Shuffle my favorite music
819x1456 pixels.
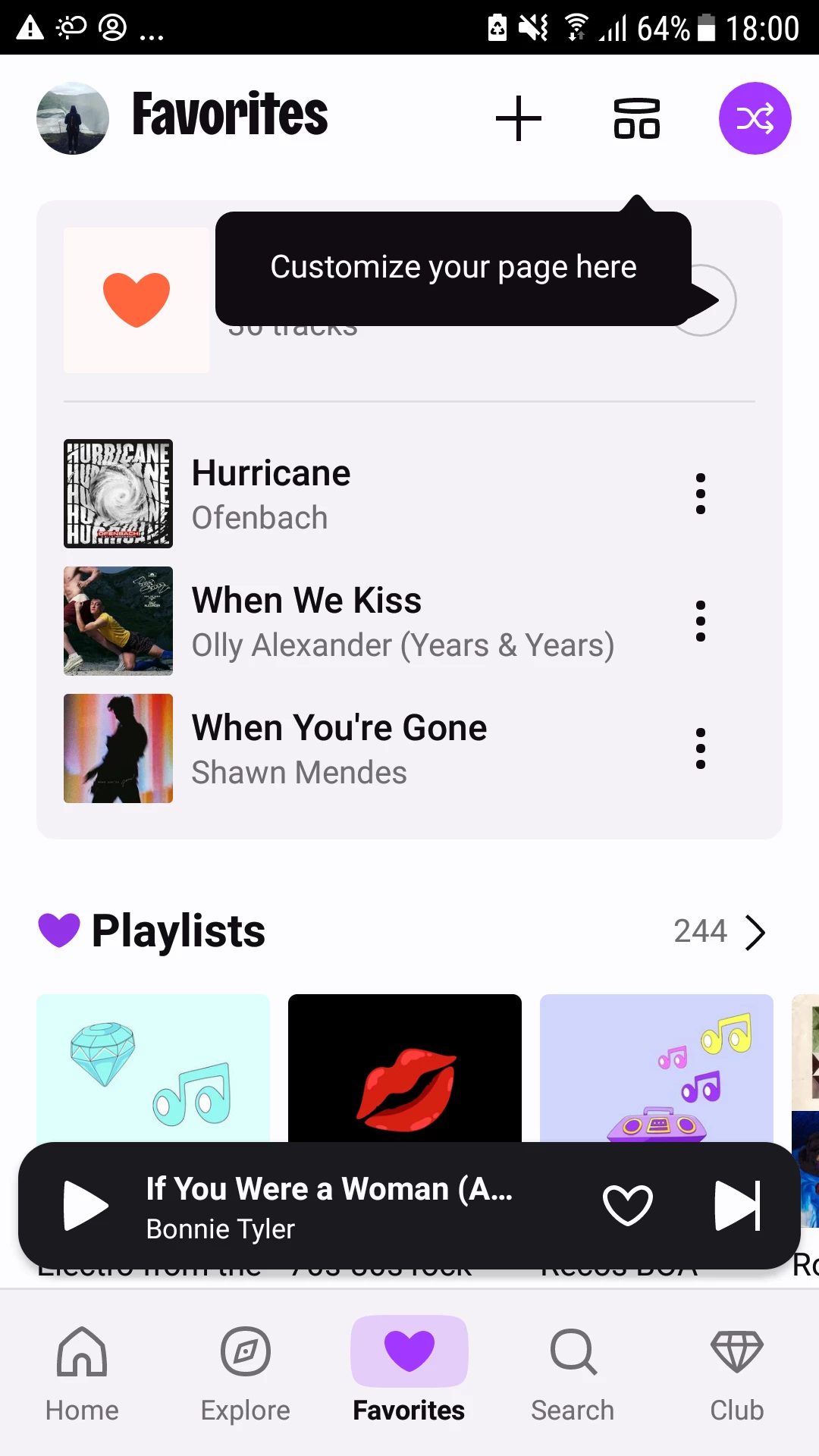pyautogui.click(x=755, y=118)
